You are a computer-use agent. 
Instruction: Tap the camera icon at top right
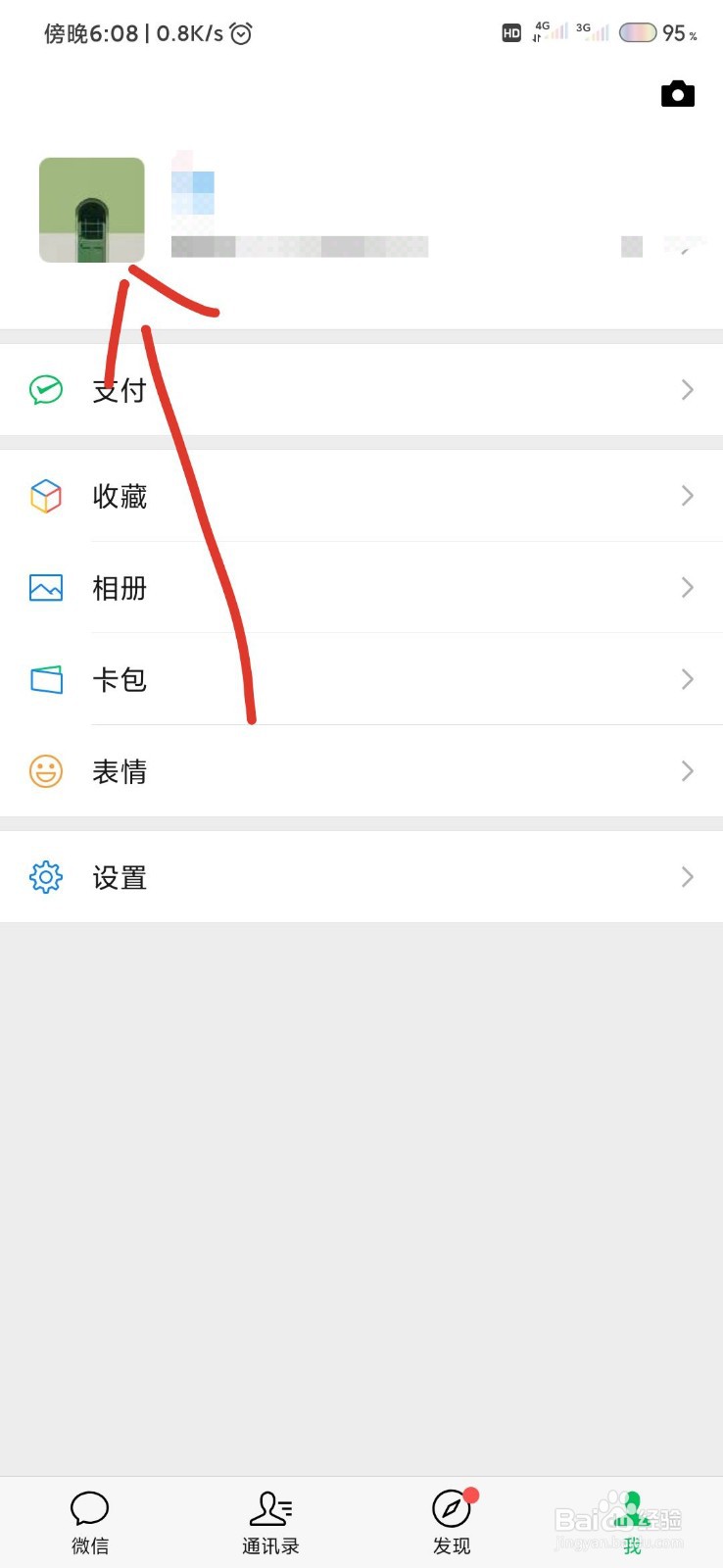tap(679, 94)
